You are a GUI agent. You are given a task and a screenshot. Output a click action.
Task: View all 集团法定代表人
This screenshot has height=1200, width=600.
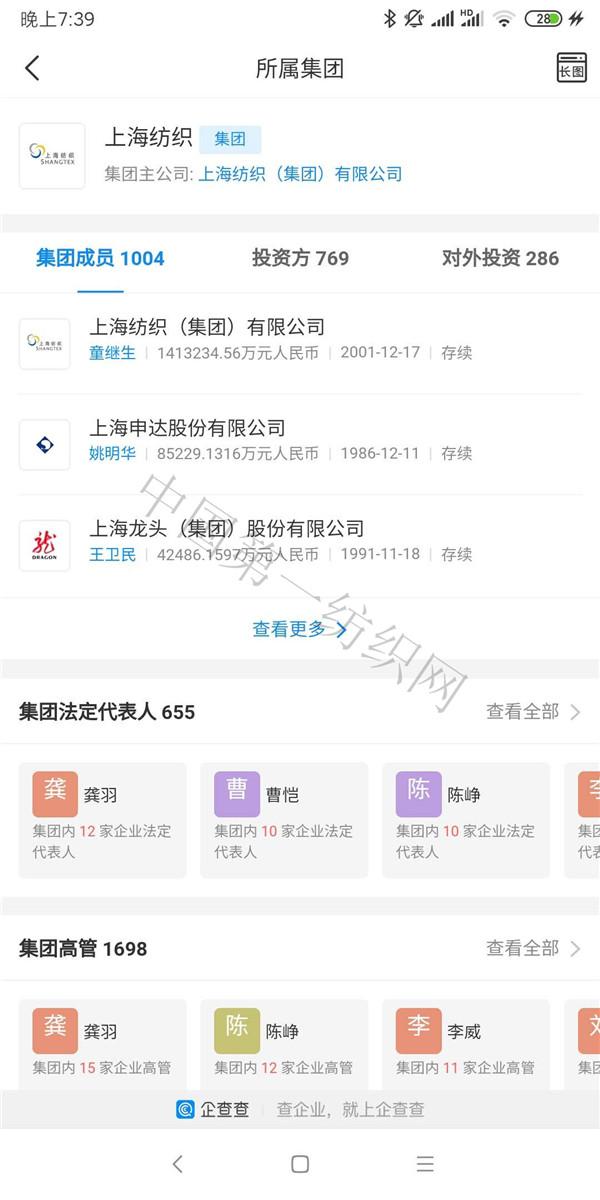pos(533,712)
